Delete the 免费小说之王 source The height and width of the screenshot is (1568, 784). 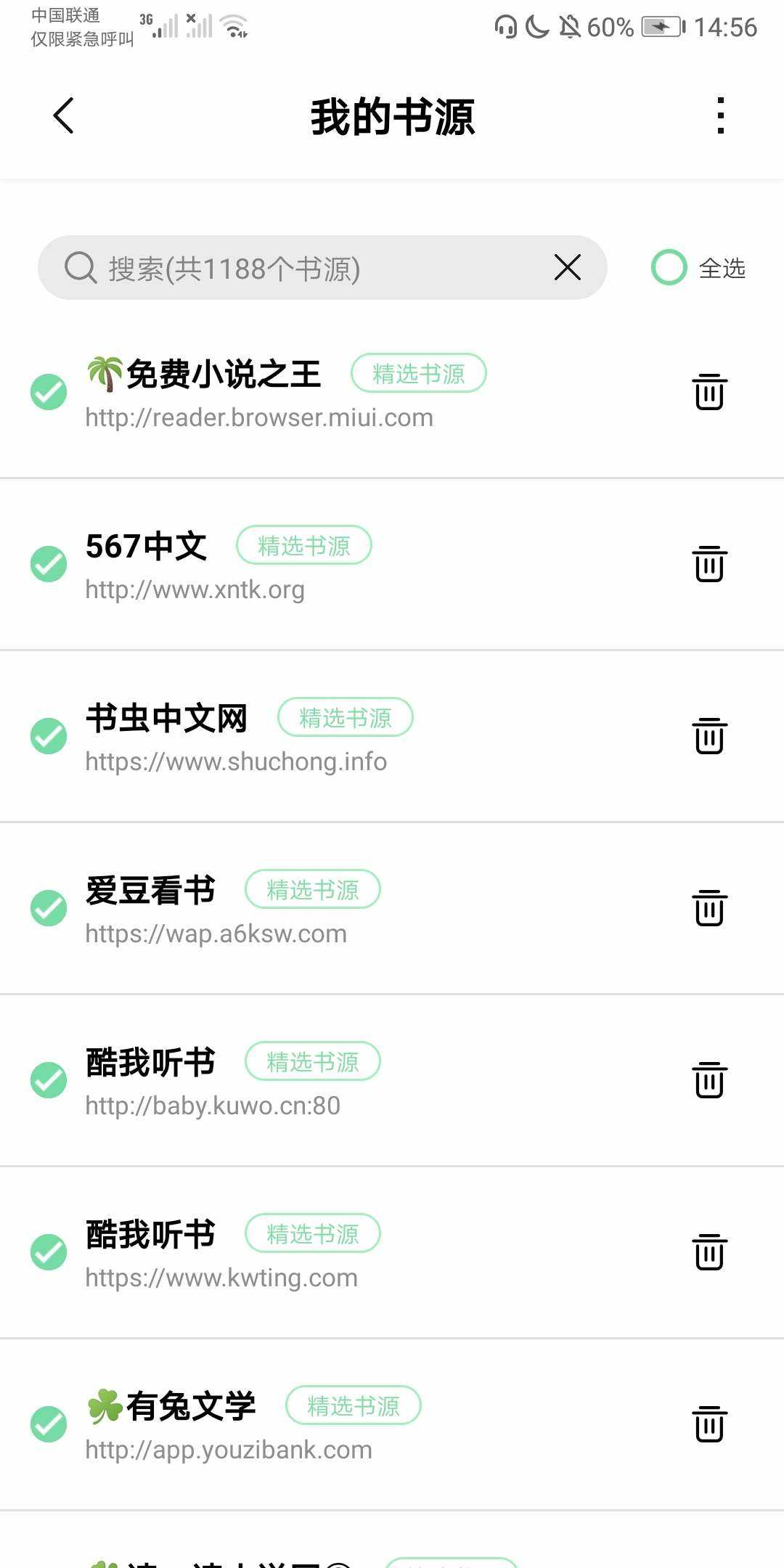709,392
